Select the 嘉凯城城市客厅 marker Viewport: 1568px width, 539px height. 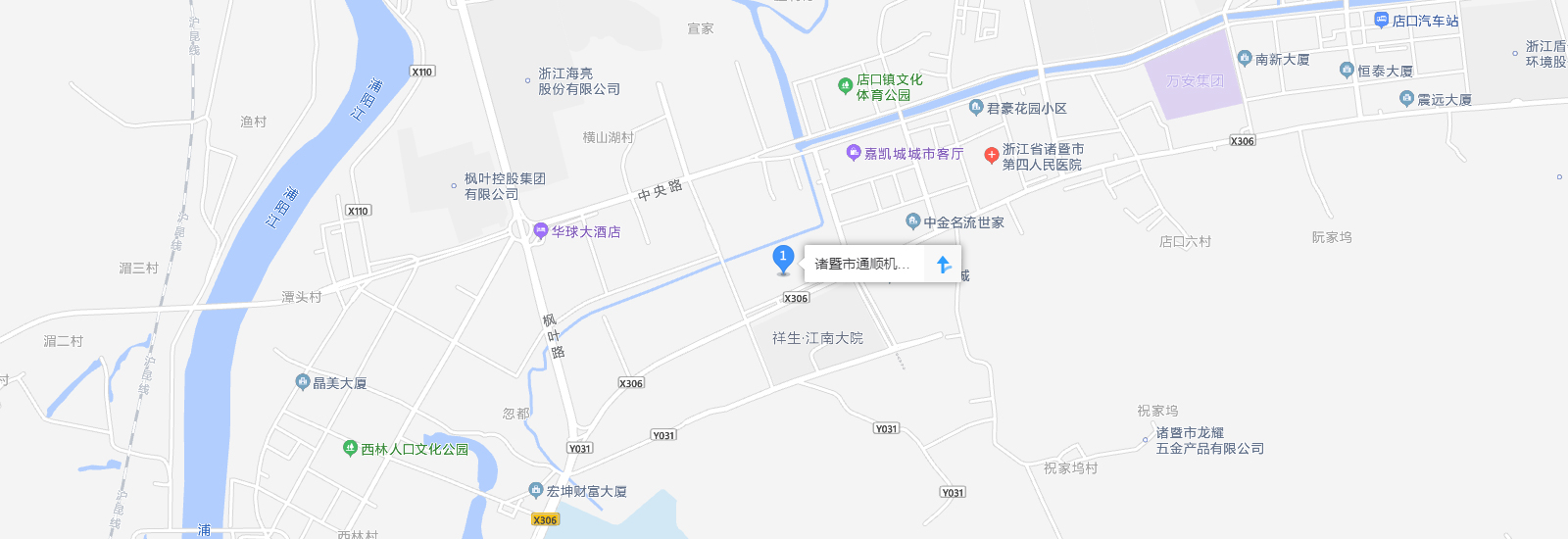(x=854, y=153)
